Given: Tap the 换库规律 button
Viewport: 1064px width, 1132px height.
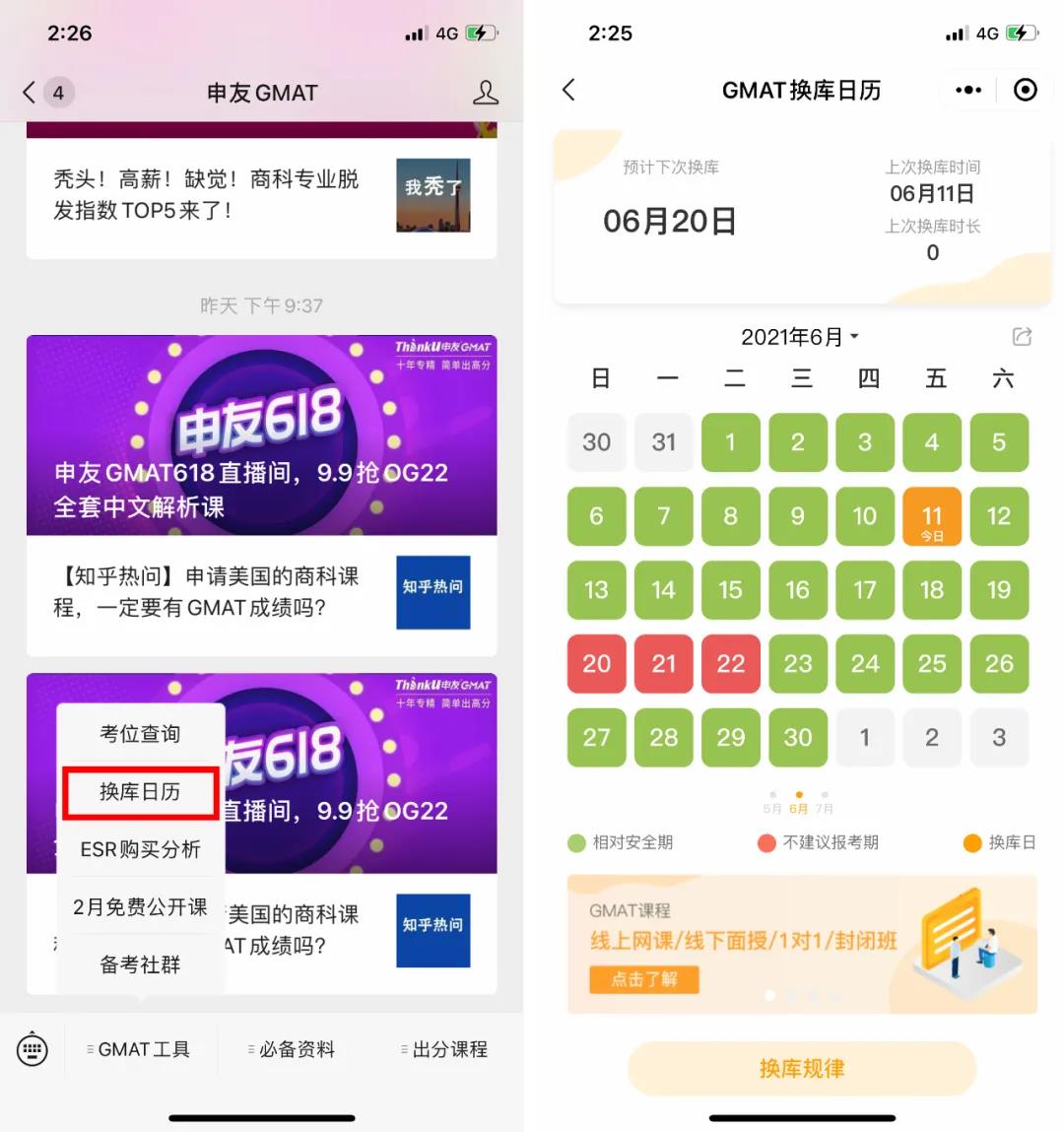Looking at the screenshot, I should pyautogui.click(x=801, y=1069).
